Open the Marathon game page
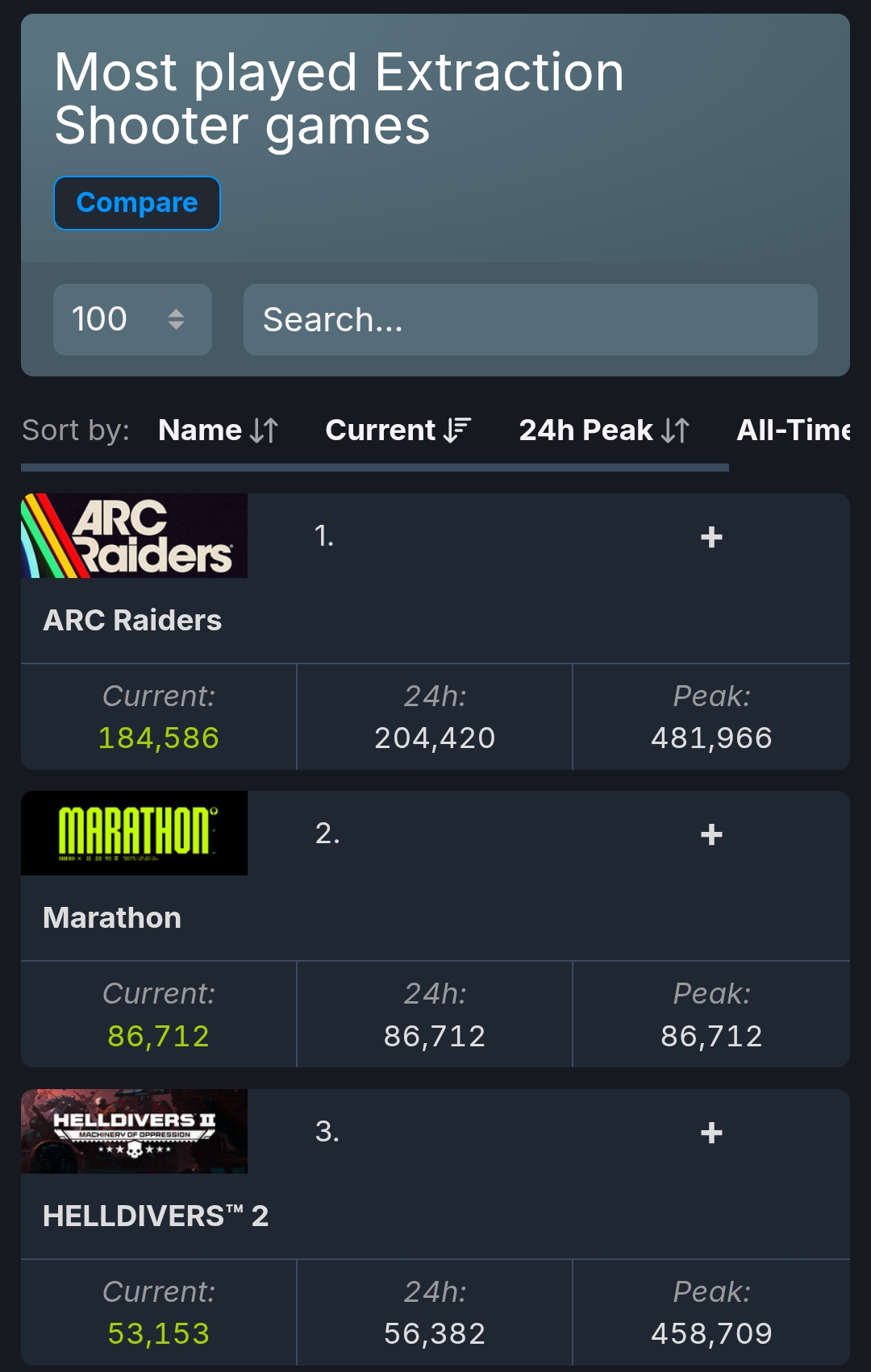This screenshot has width=871, height=1372. pyautogui.click(x=112, y=917)
